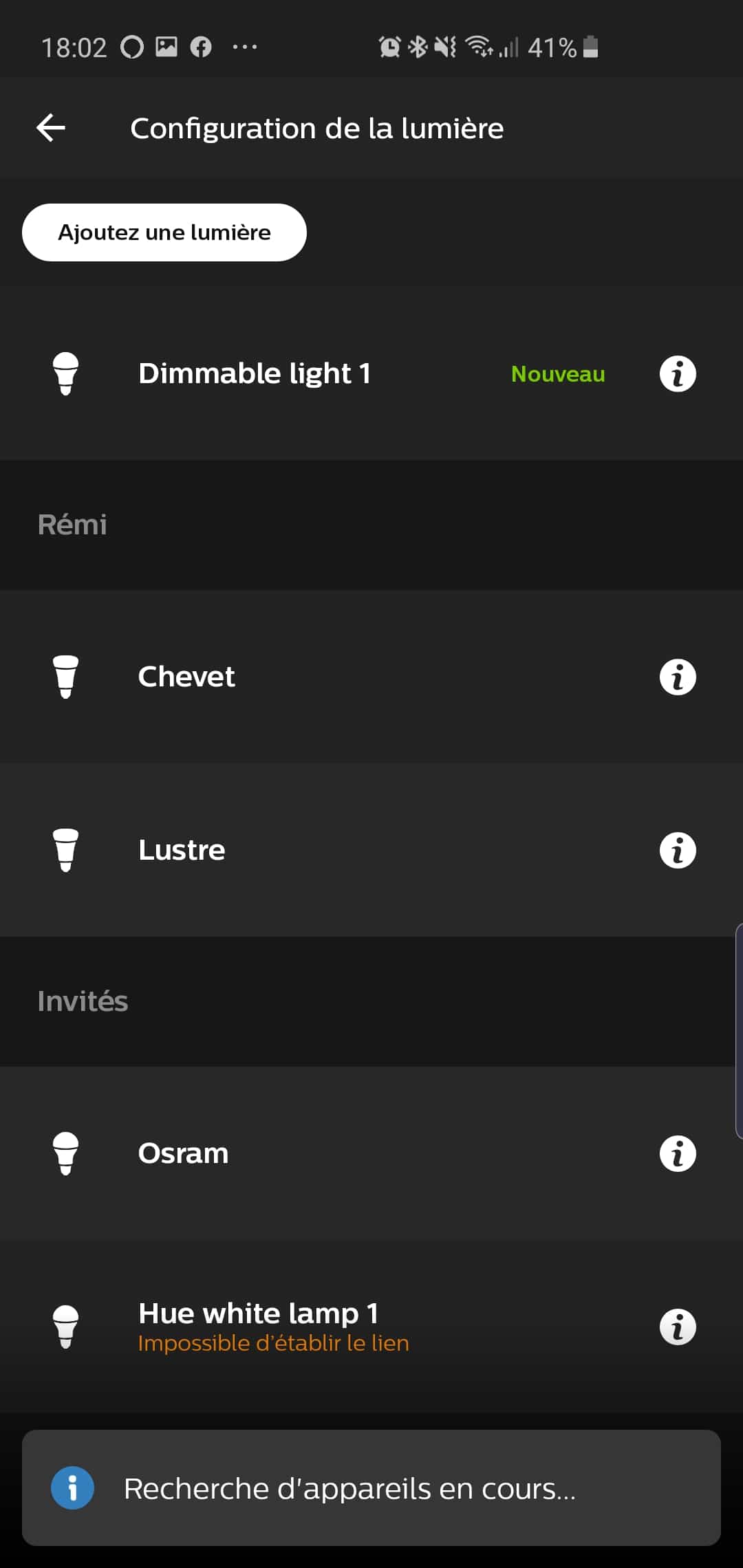
Task: Select the Lustre light
Action: click(371, 850)
